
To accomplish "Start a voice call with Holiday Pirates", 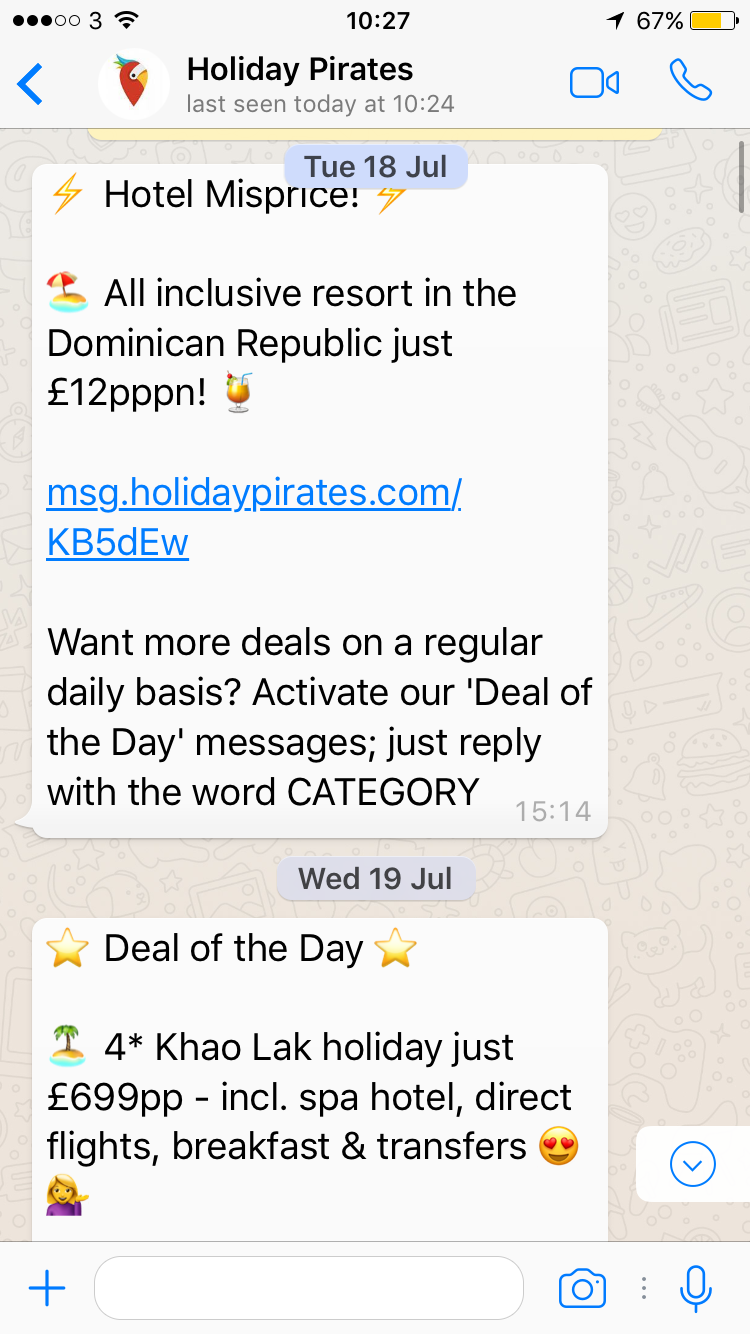I will (x=690, y=82).
